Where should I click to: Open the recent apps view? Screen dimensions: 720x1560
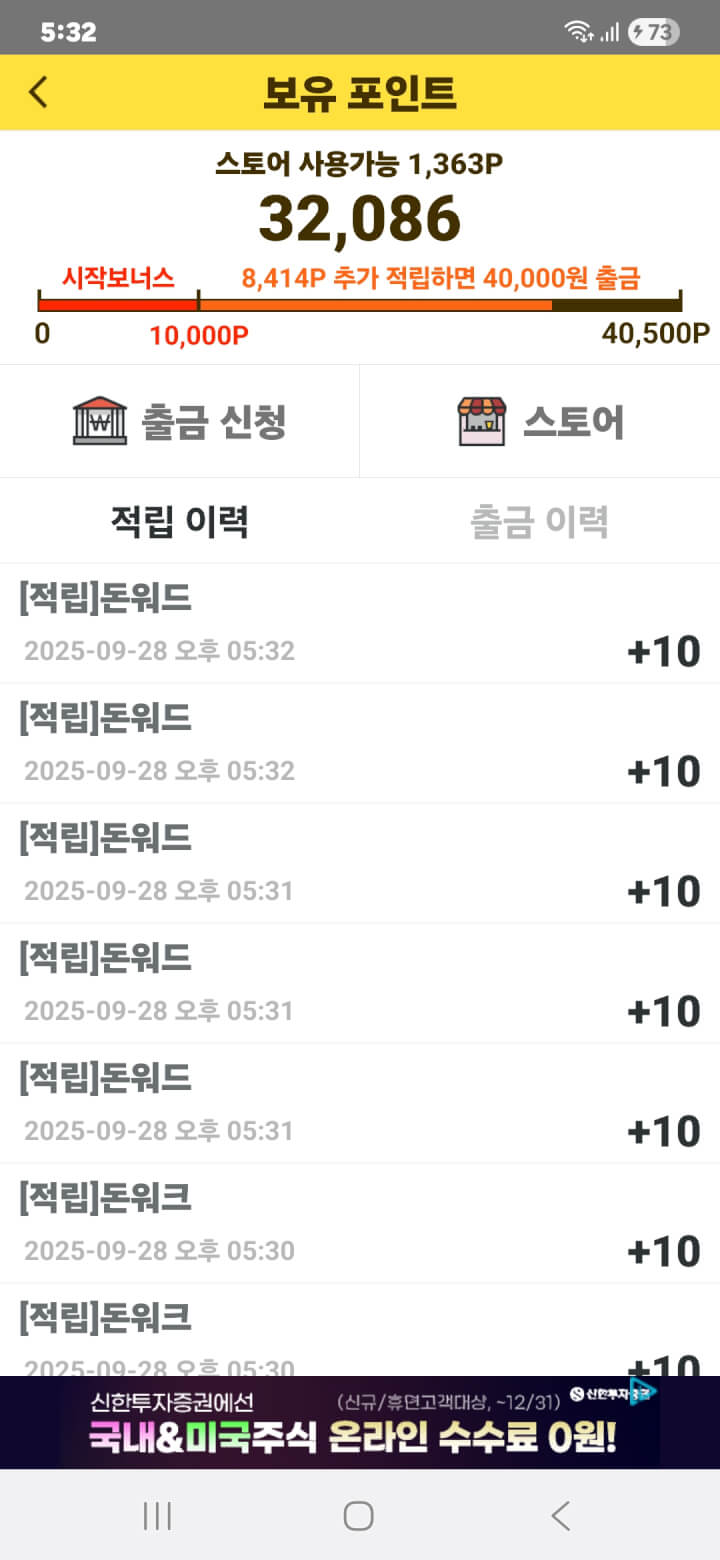(x=158, y=1516)
